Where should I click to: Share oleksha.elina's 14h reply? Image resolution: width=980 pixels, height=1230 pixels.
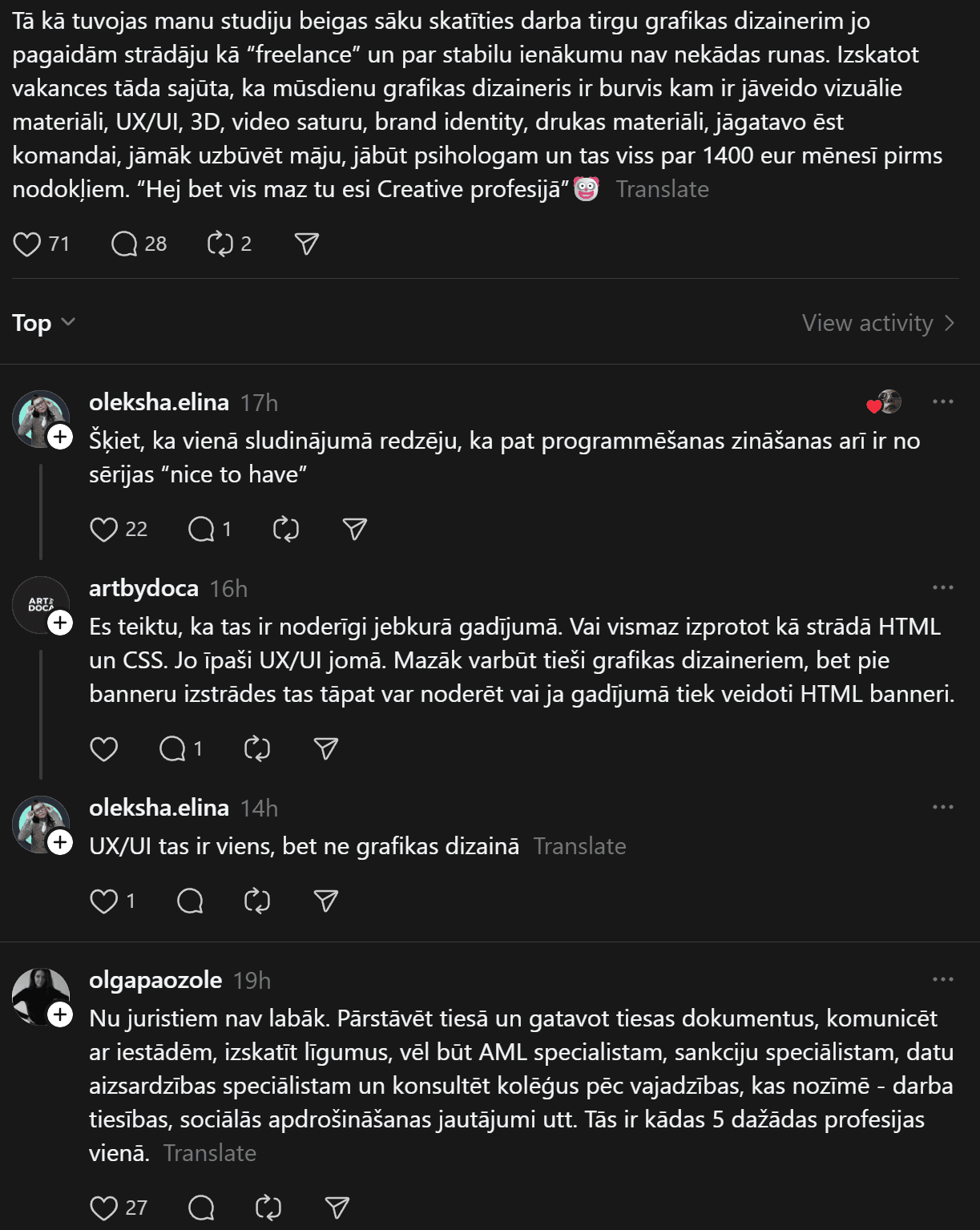(x=325, y=901)
